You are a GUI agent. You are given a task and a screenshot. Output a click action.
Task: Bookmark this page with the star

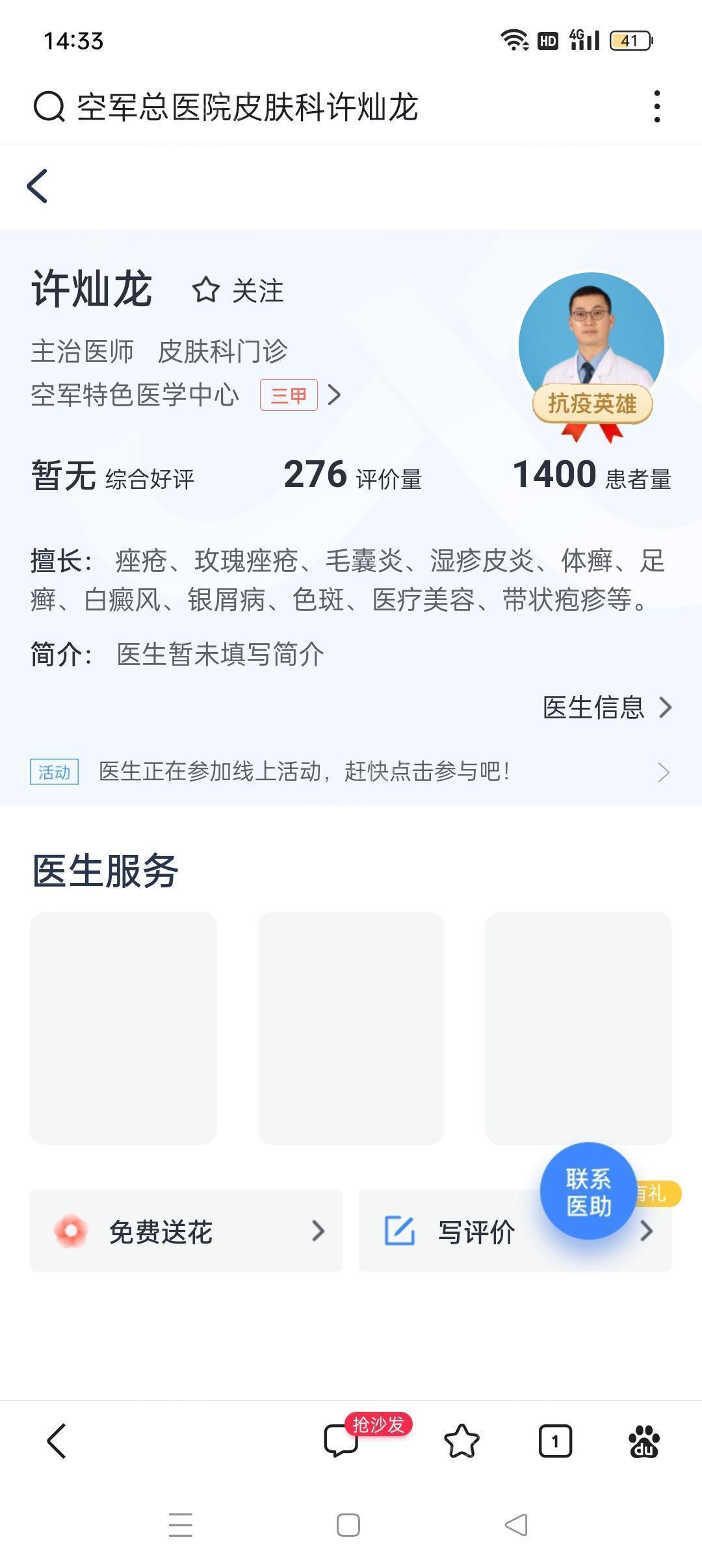pyautogui.click(x=461, y=1441)
